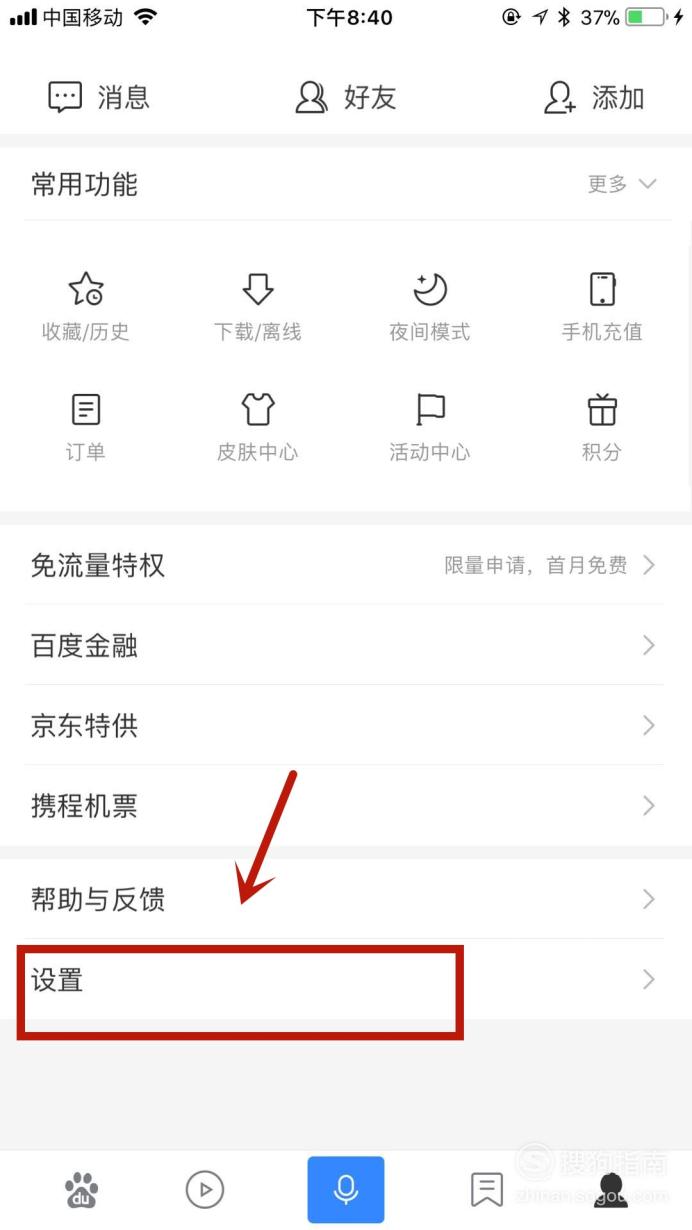
Task: Switch to the video play tab
Action: point(205,1189)
